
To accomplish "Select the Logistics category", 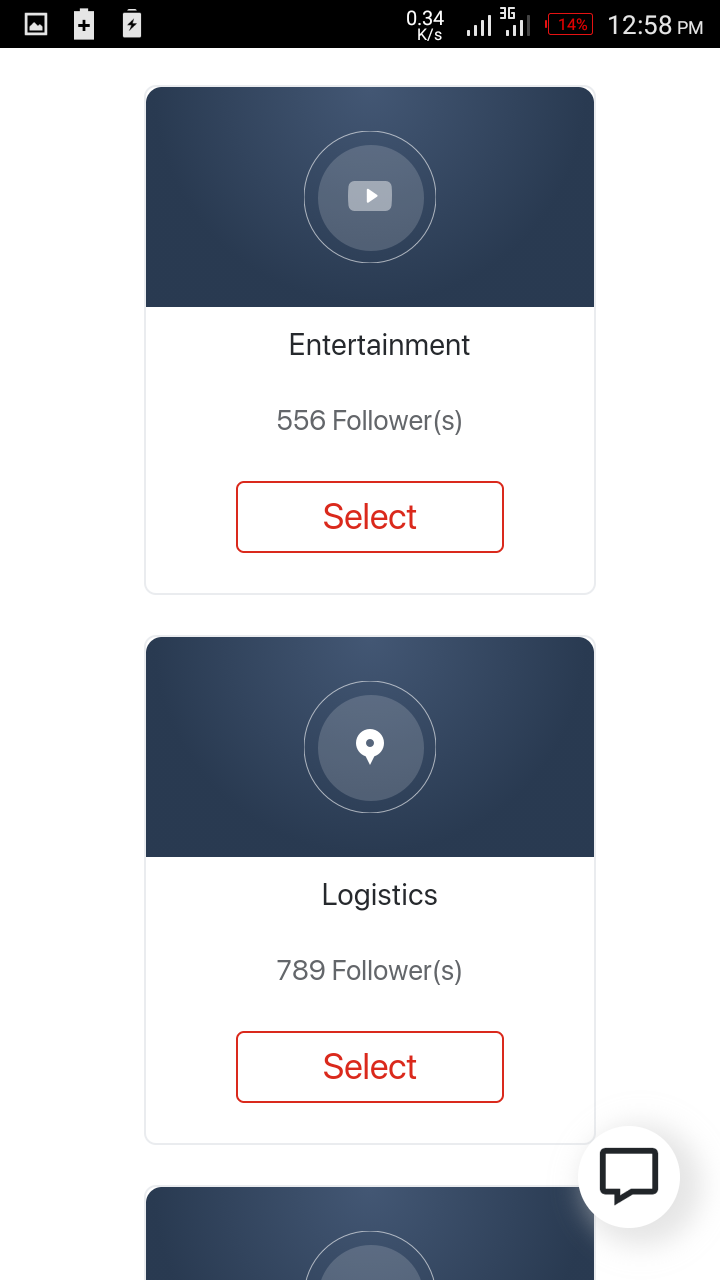I will tap(370, 1067).
